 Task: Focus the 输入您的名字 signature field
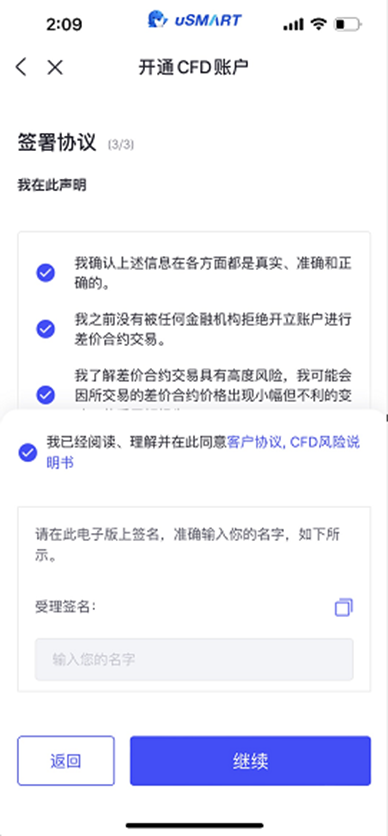194,660
